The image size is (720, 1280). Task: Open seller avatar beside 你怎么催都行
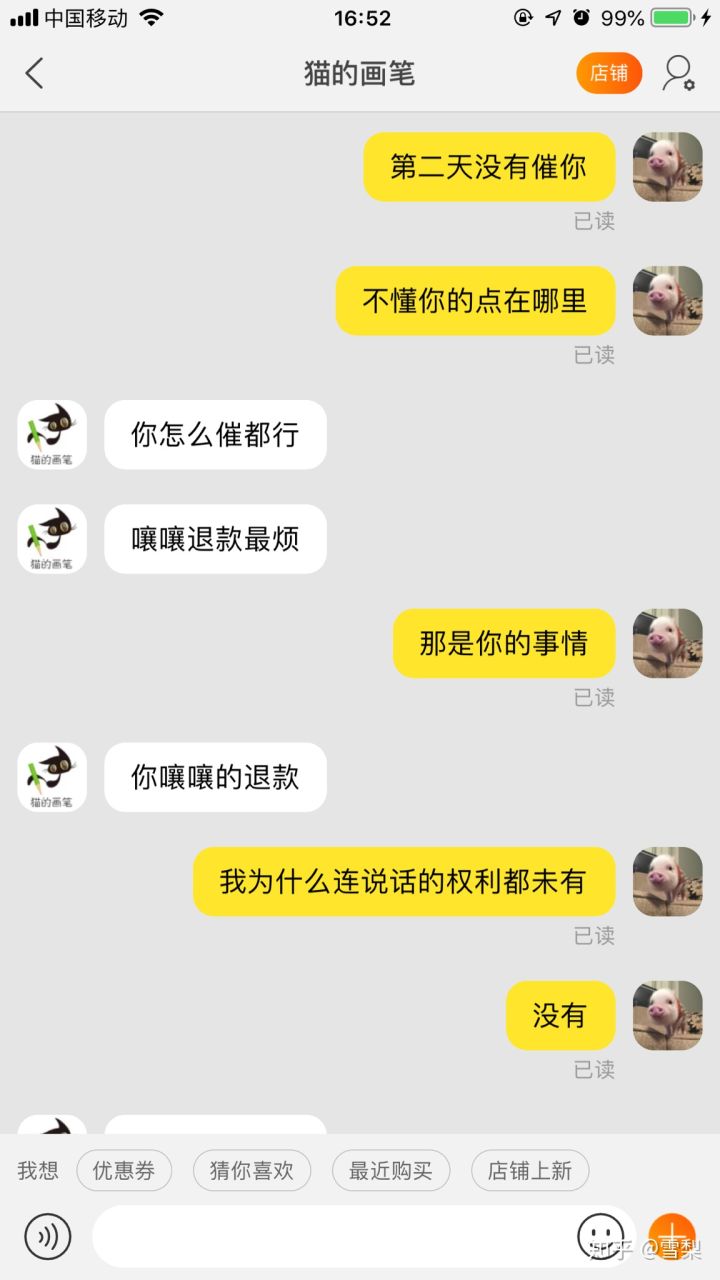(52, 435)
